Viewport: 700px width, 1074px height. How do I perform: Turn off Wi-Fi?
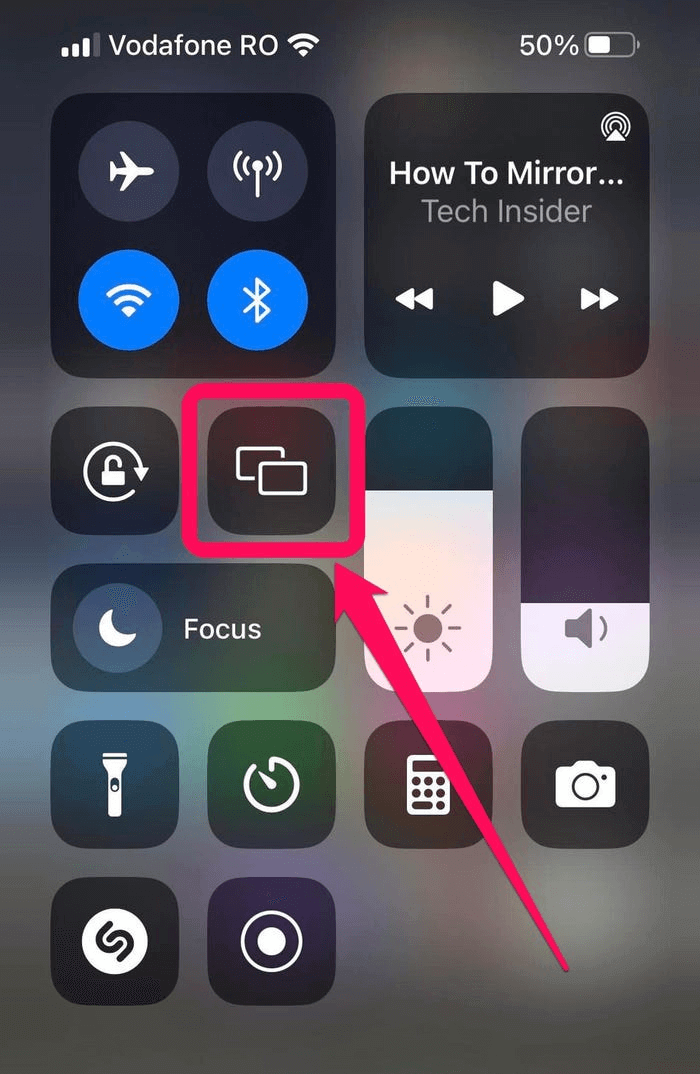129,299
